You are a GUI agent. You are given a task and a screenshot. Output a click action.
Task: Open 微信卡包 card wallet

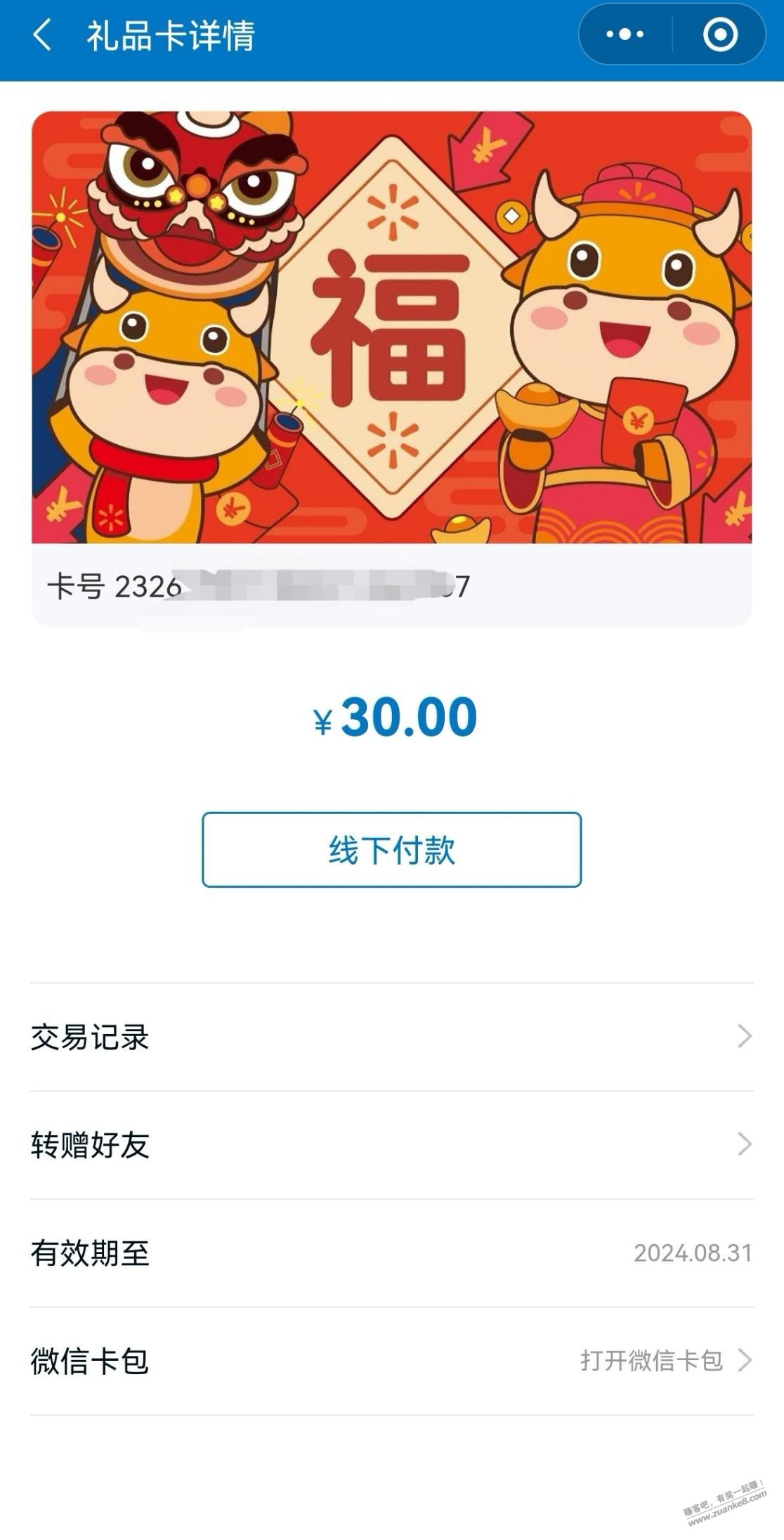pyautogui.click(x=664, y=1361)
